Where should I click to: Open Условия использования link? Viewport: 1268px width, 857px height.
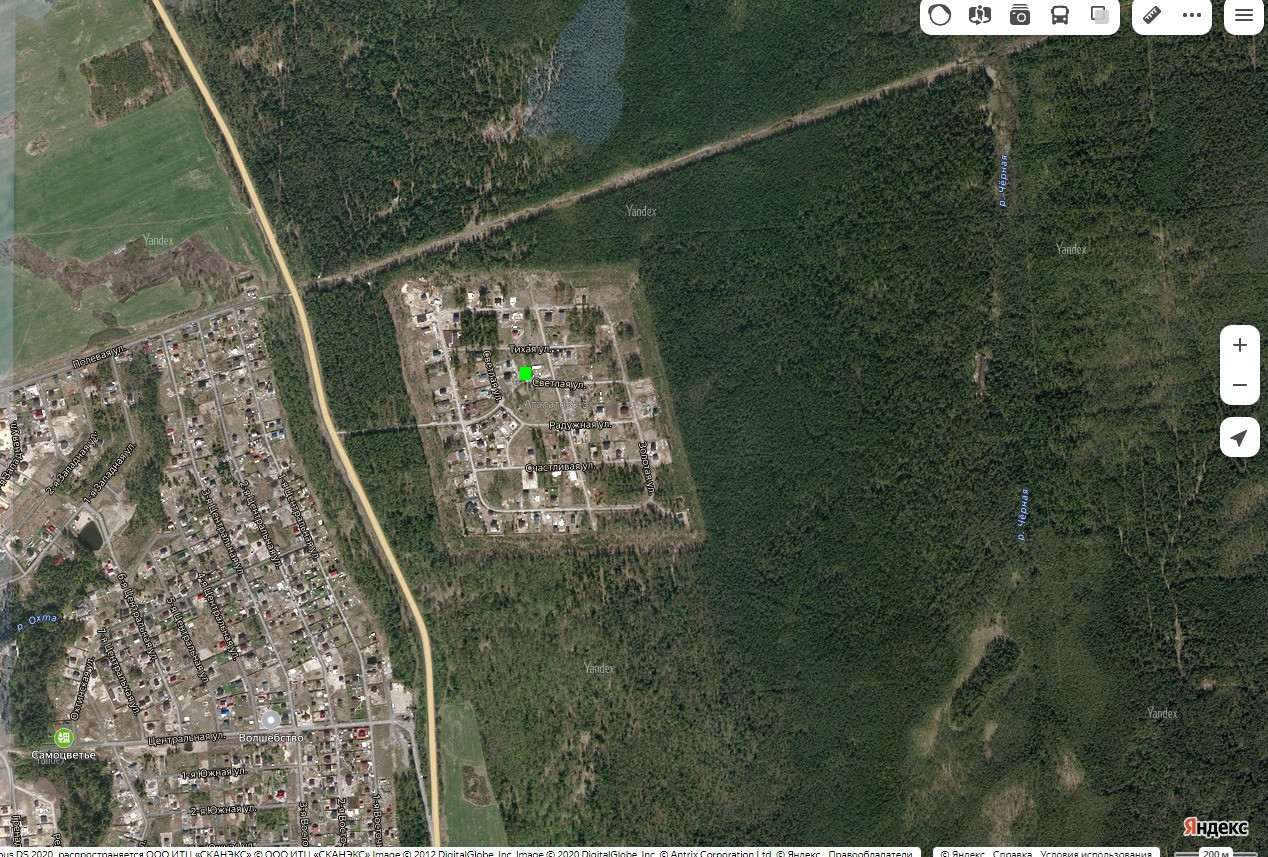point(1095,853)
